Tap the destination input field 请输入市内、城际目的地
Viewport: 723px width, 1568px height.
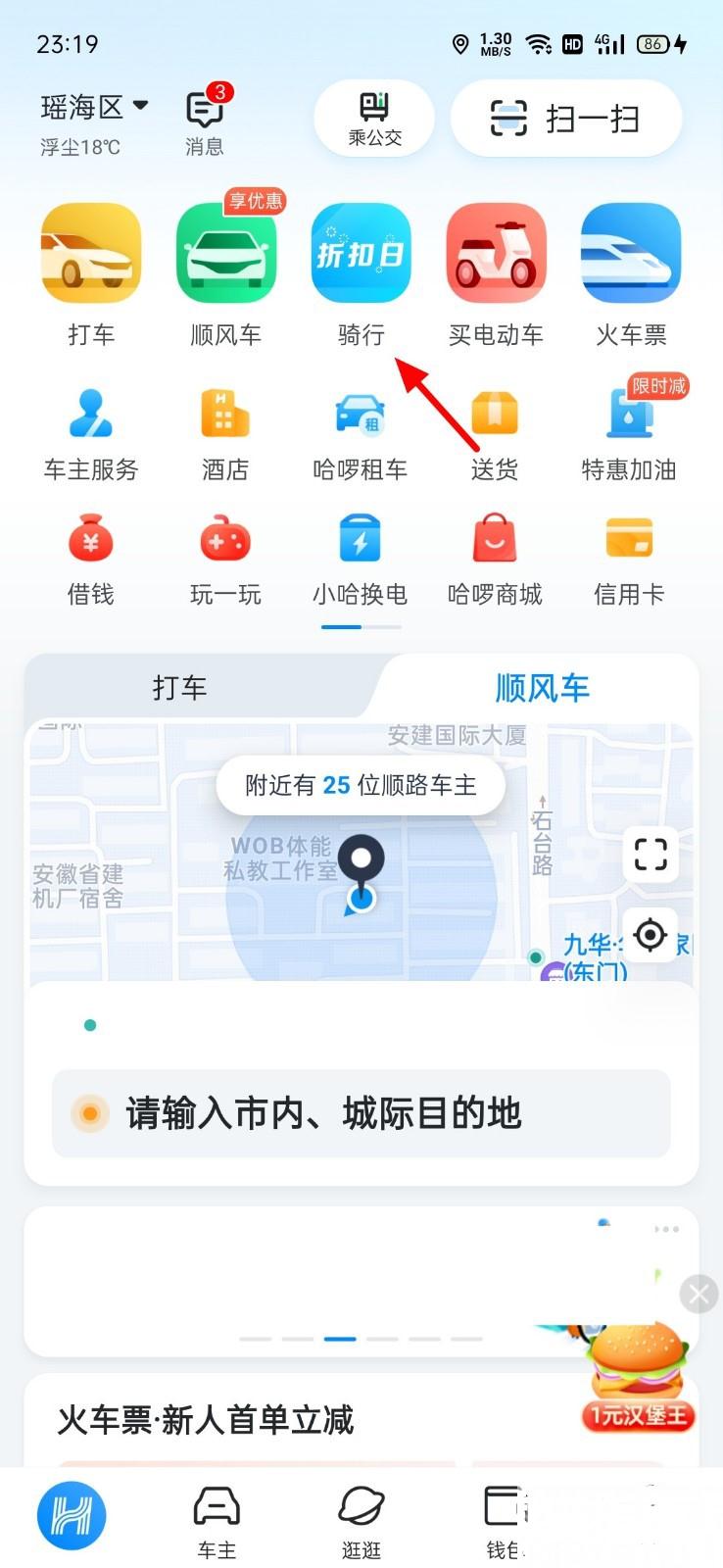[x=360, y=1113]
